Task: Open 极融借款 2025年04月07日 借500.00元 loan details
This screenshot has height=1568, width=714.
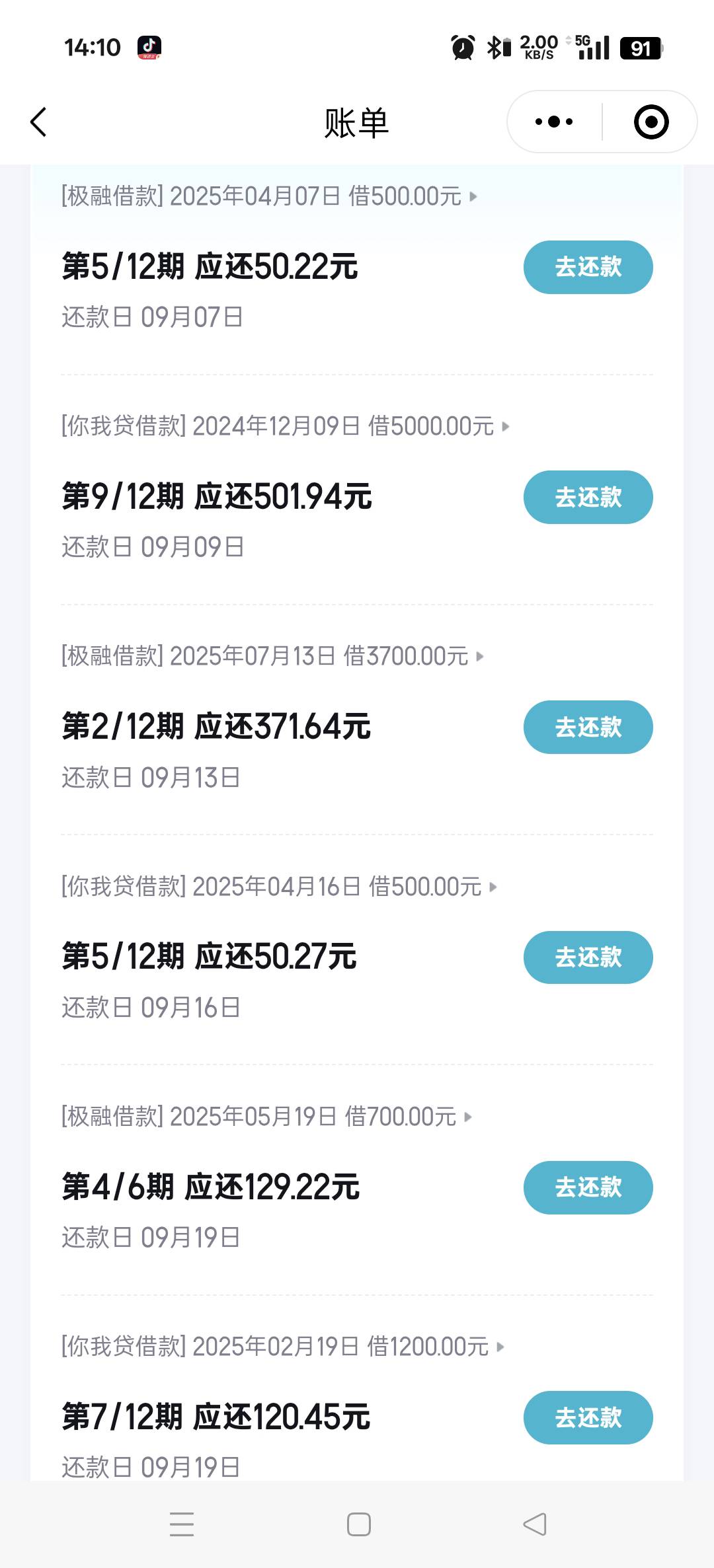Action: 269,196
